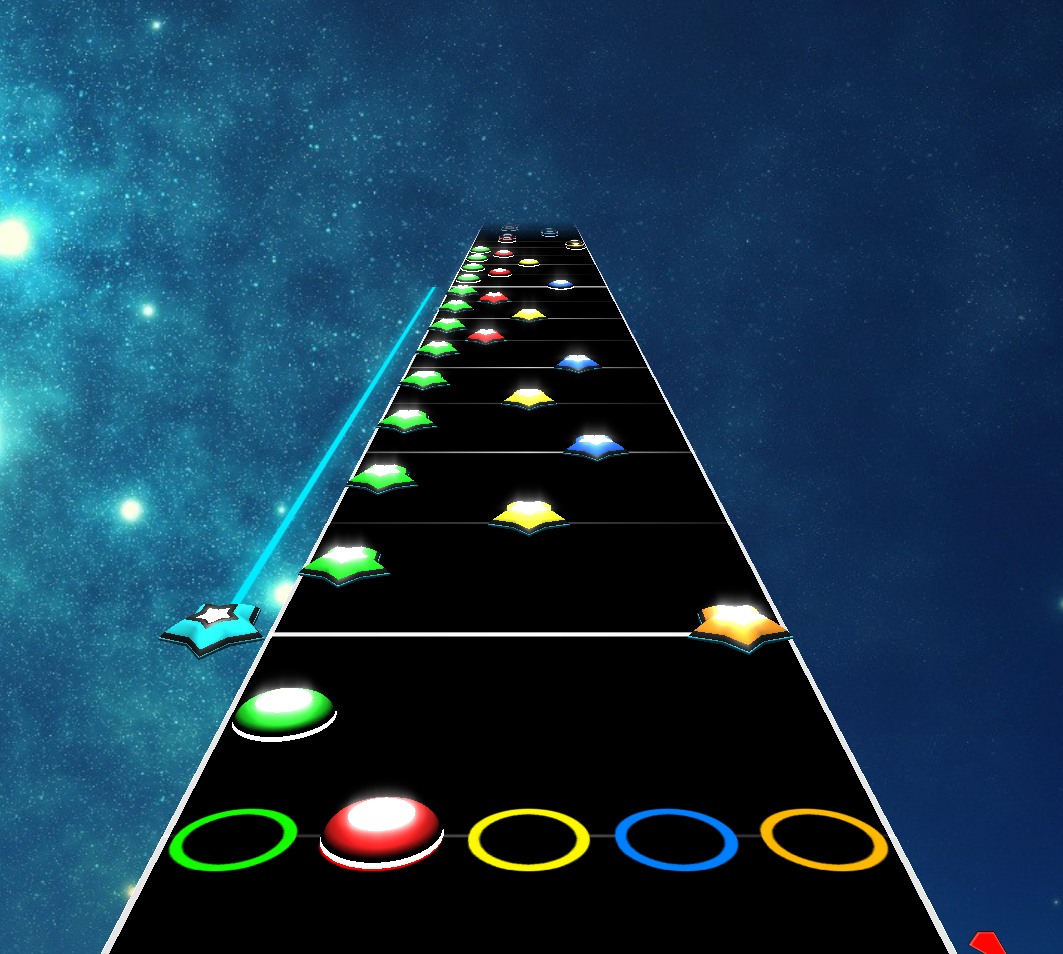Tap the green fret button
The height and width of the screenshot is (954, 1063).
tap(233, 839)
